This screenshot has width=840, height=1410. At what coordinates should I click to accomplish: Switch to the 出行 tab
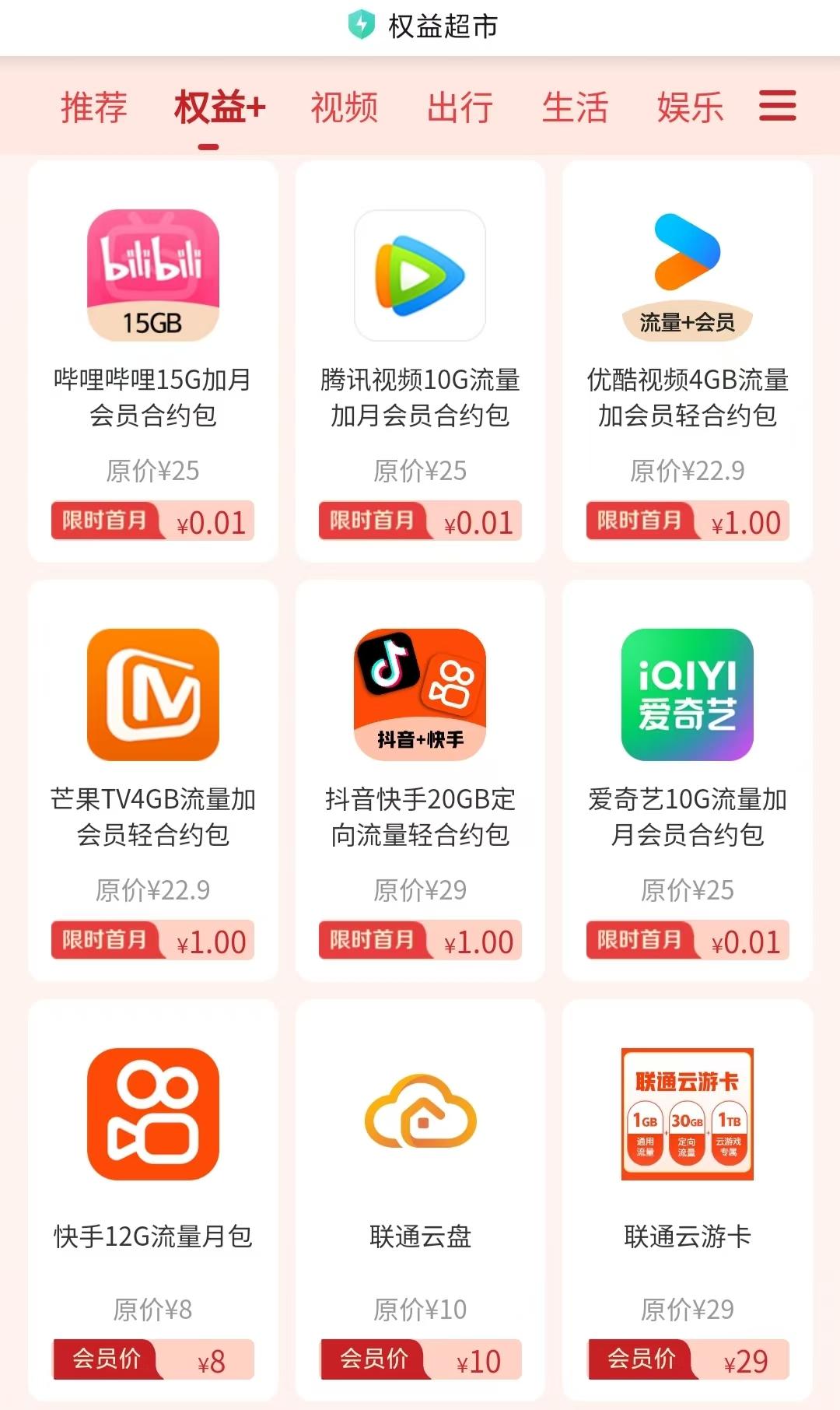point(460,107)
